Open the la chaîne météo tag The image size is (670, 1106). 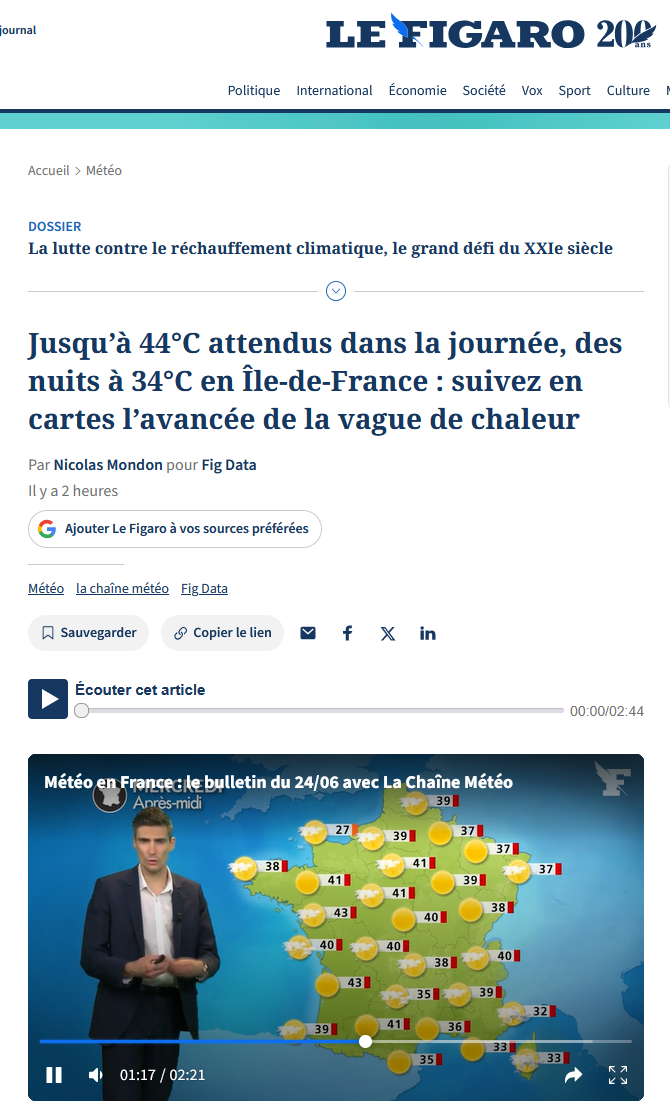coord(122,588)
